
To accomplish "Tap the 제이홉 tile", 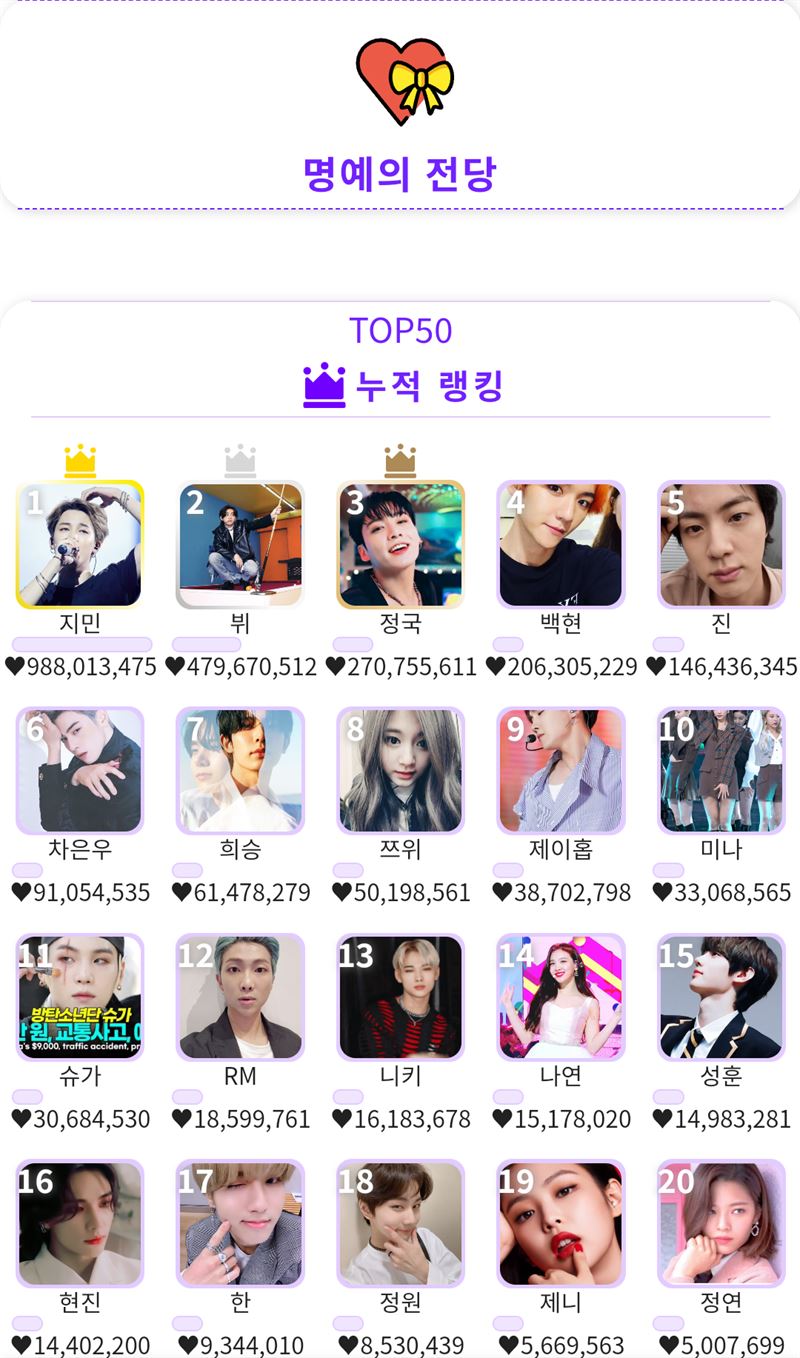I will click(561, 771).
